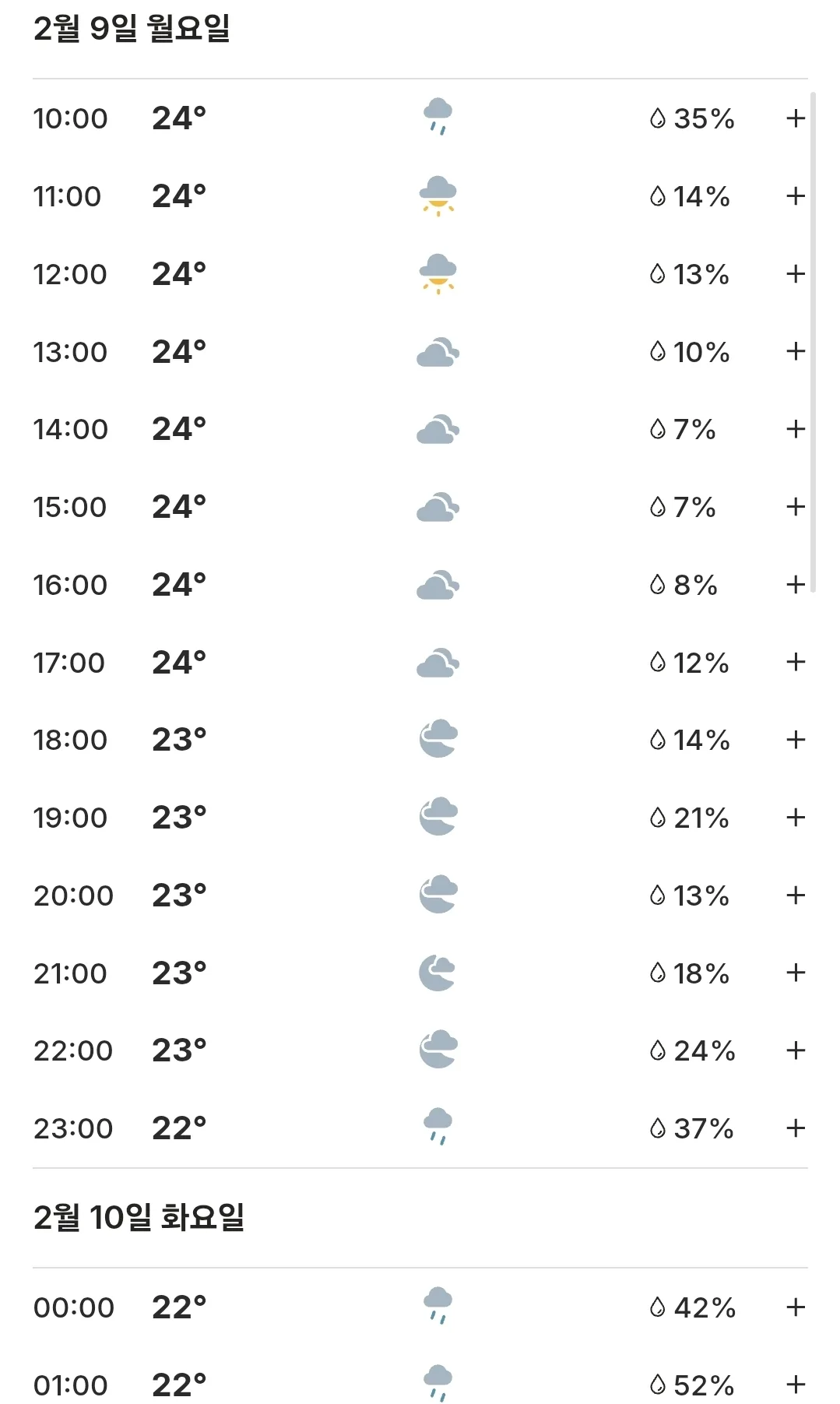Expand the 01:00 forecast with 52% rain

(795, 1385)
